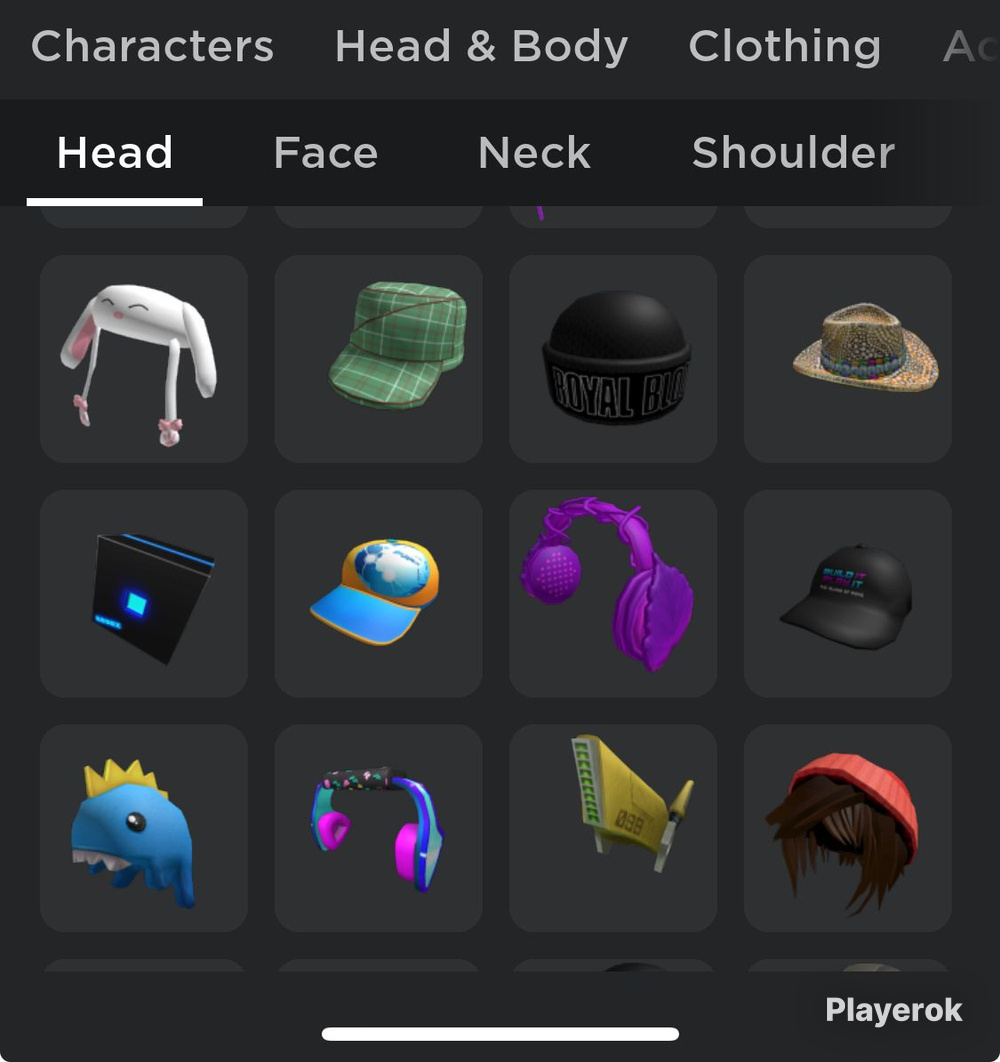1000x1062 pixels.
Task: Select the yellow 098 wing accessory
Action: (613, 828)
